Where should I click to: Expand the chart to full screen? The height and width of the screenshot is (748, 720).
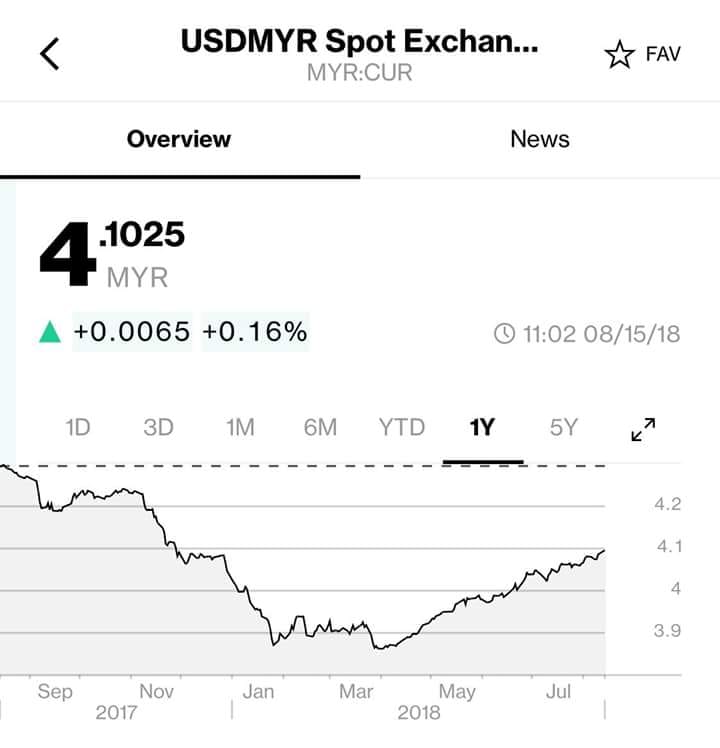point(643,429)
